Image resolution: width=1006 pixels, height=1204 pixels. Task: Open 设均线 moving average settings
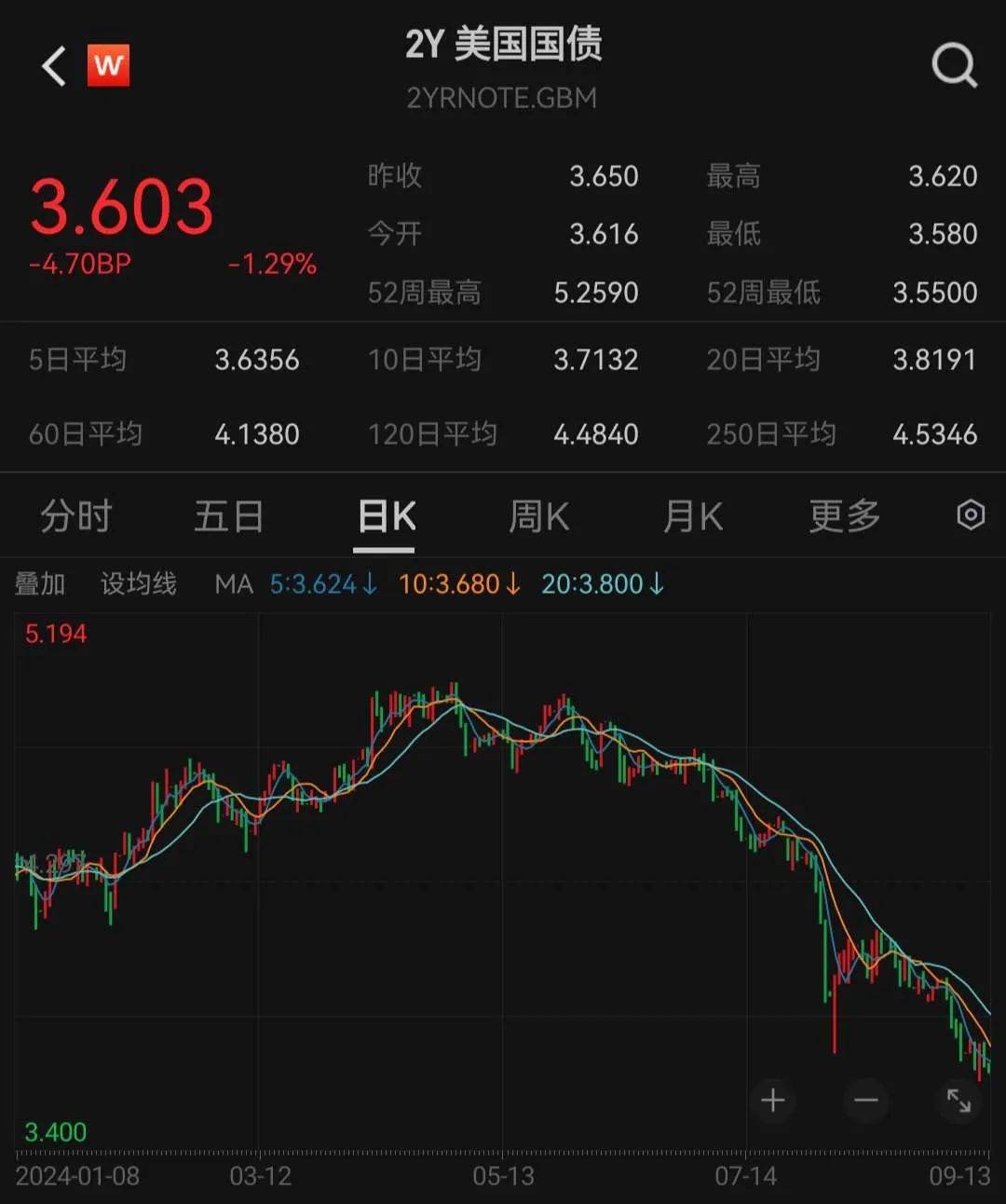[138, 584]
